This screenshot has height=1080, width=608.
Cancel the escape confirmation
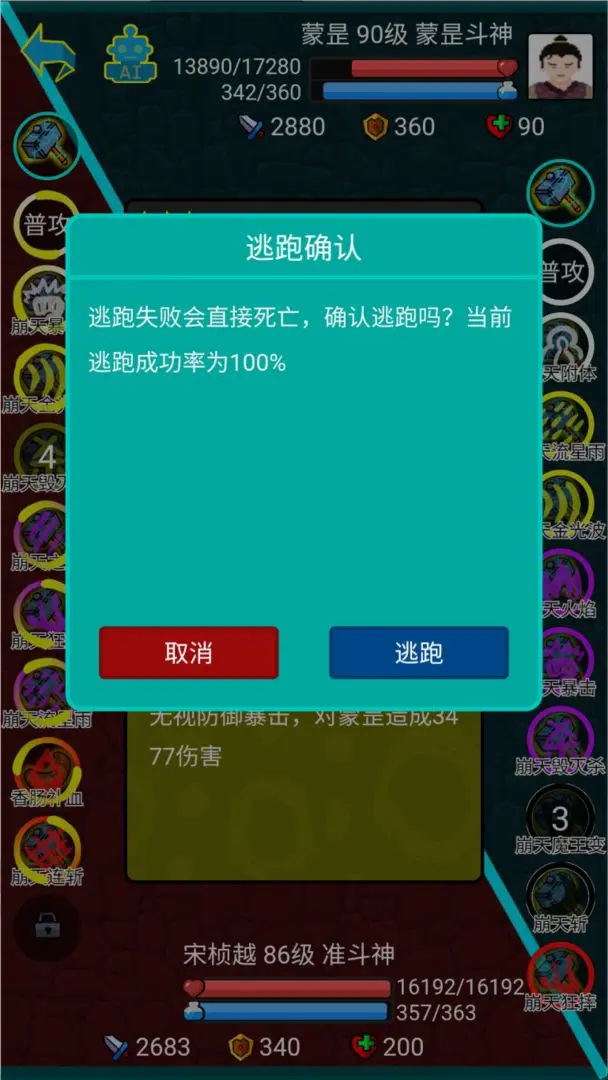[x=188, y=653]
